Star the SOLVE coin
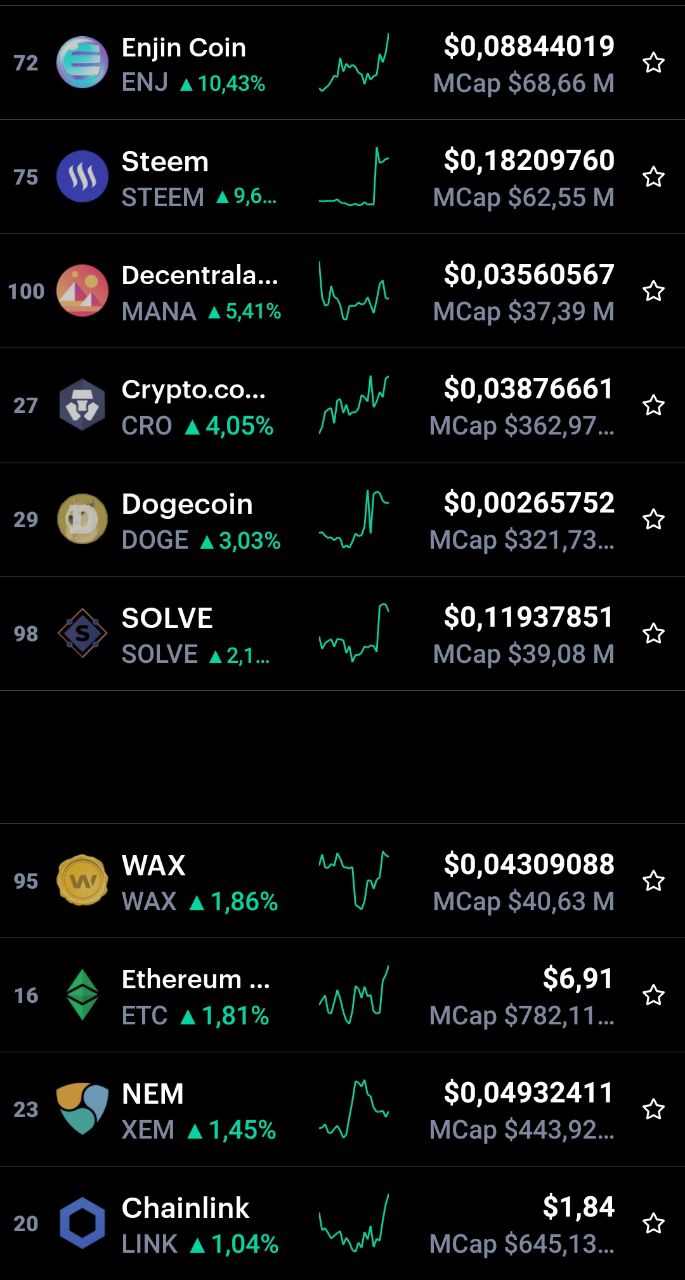The width and height of the screenshot is (685, 1280). coord(654,633)
